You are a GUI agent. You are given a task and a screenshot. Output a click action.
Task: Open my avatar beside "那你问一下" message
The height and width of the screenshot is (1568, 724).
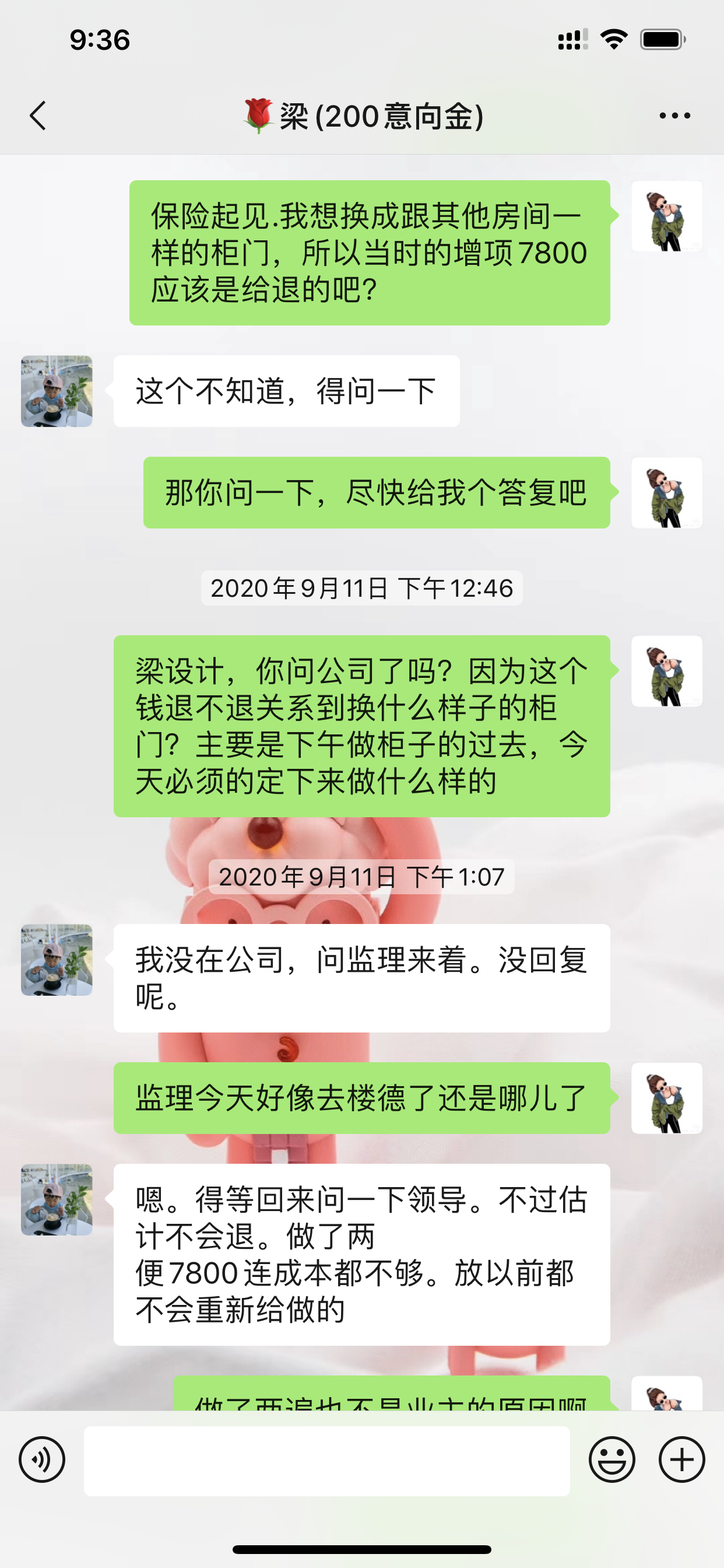[x=667, y=492]
